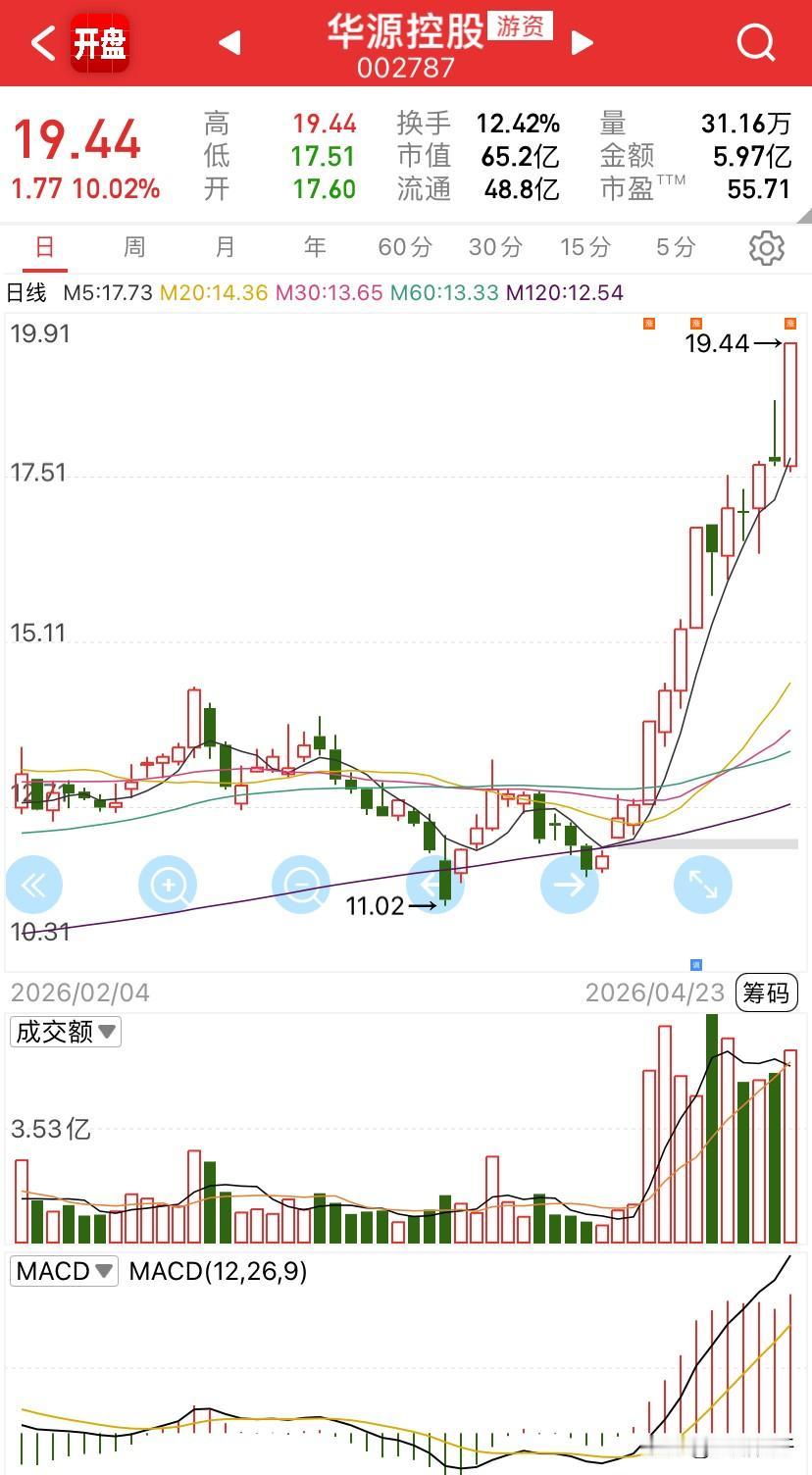Select the 5分 chart tab
Viewport: 812px width, 1475px height.
click(676, 247)
